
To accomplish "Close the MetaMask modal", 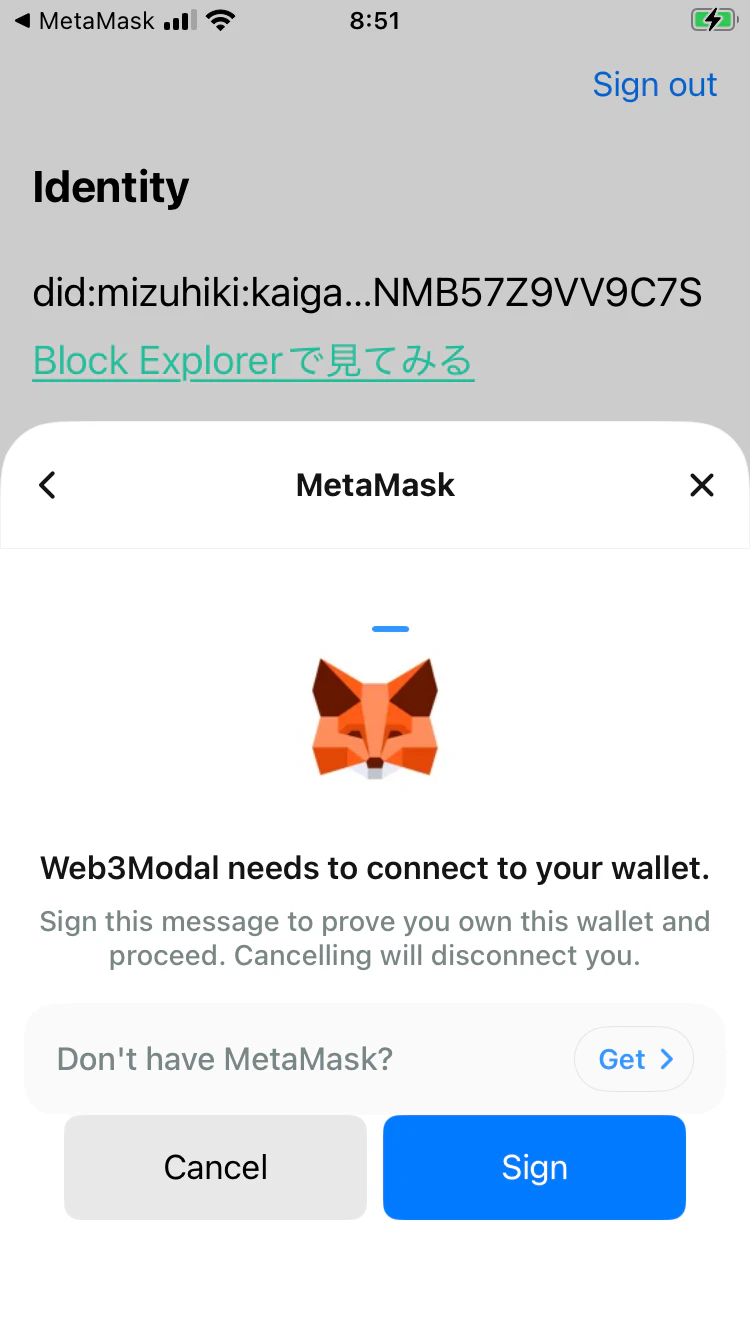I will 702,485.
